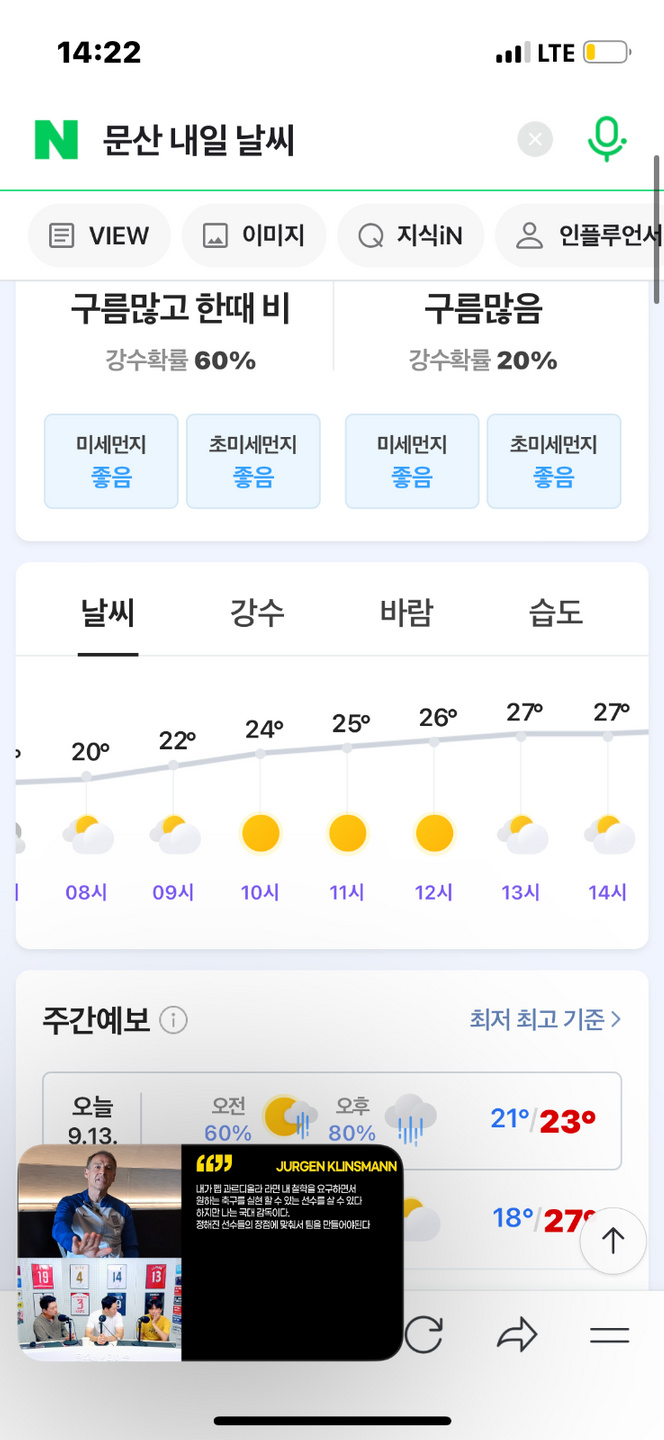Select the 강수 forecast tab
Viewport: 664px width, 1440px height.
pyautogui.click(x=257, y=613)
